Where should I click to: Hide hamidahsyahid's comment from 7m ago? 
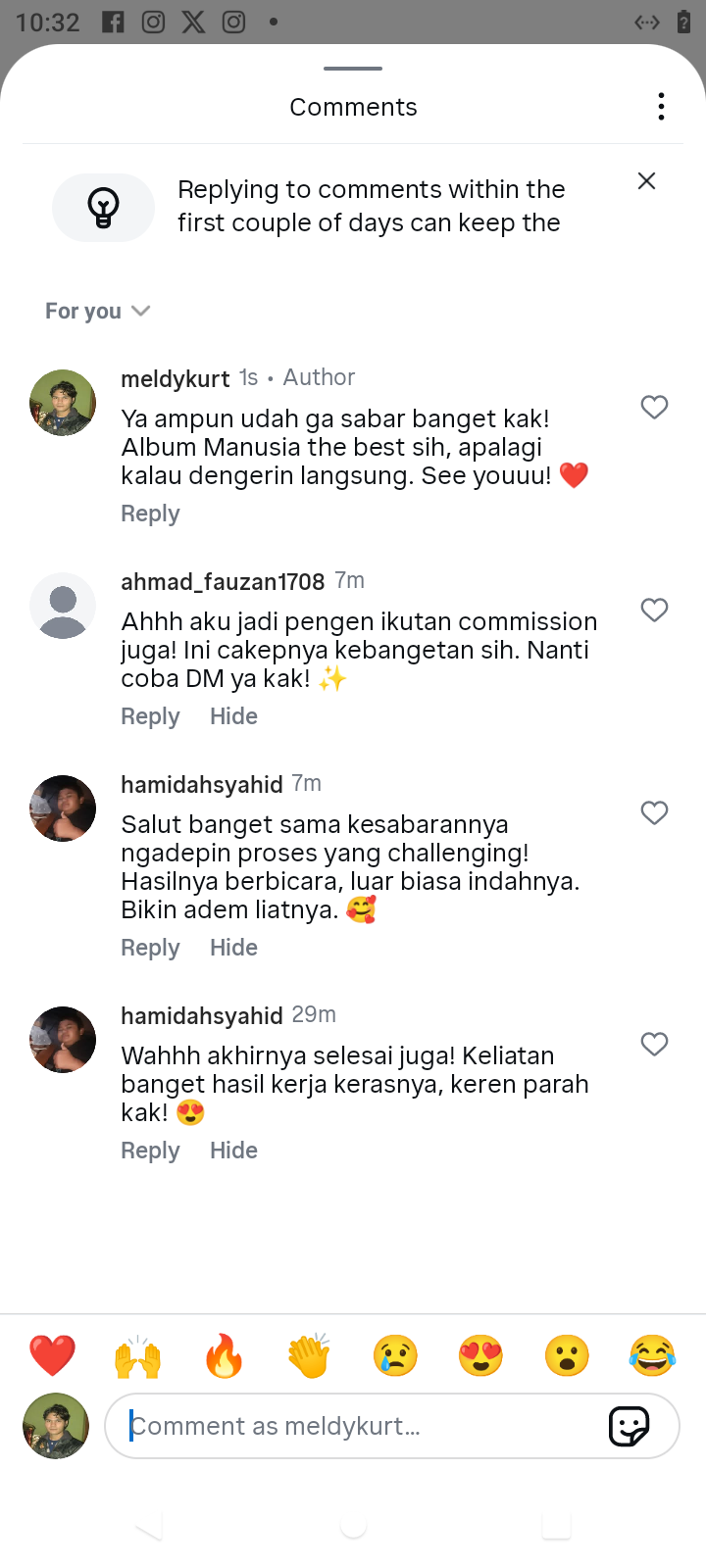pos(233,948)
